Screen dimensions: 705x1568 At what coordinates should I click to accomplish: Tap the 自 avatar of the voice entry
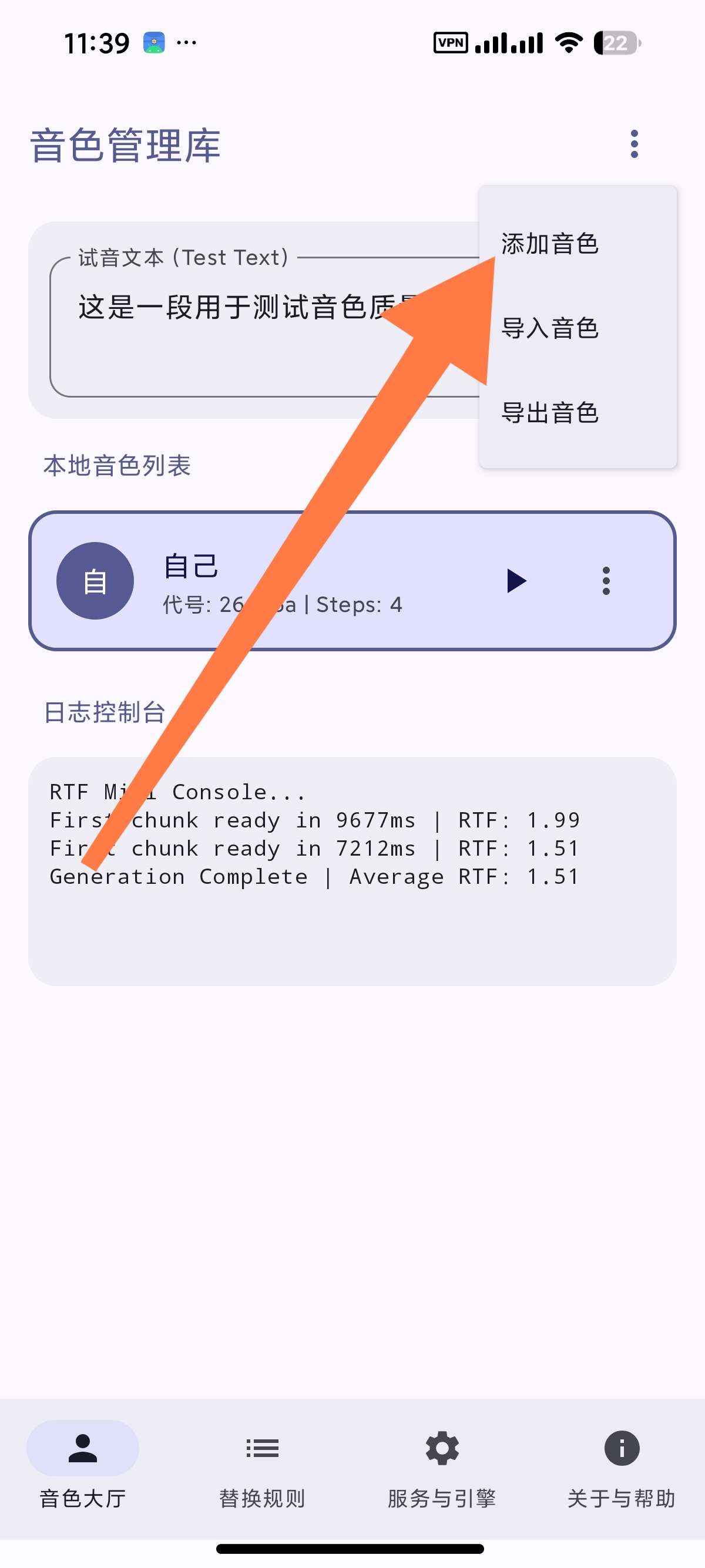coord(95,581)
